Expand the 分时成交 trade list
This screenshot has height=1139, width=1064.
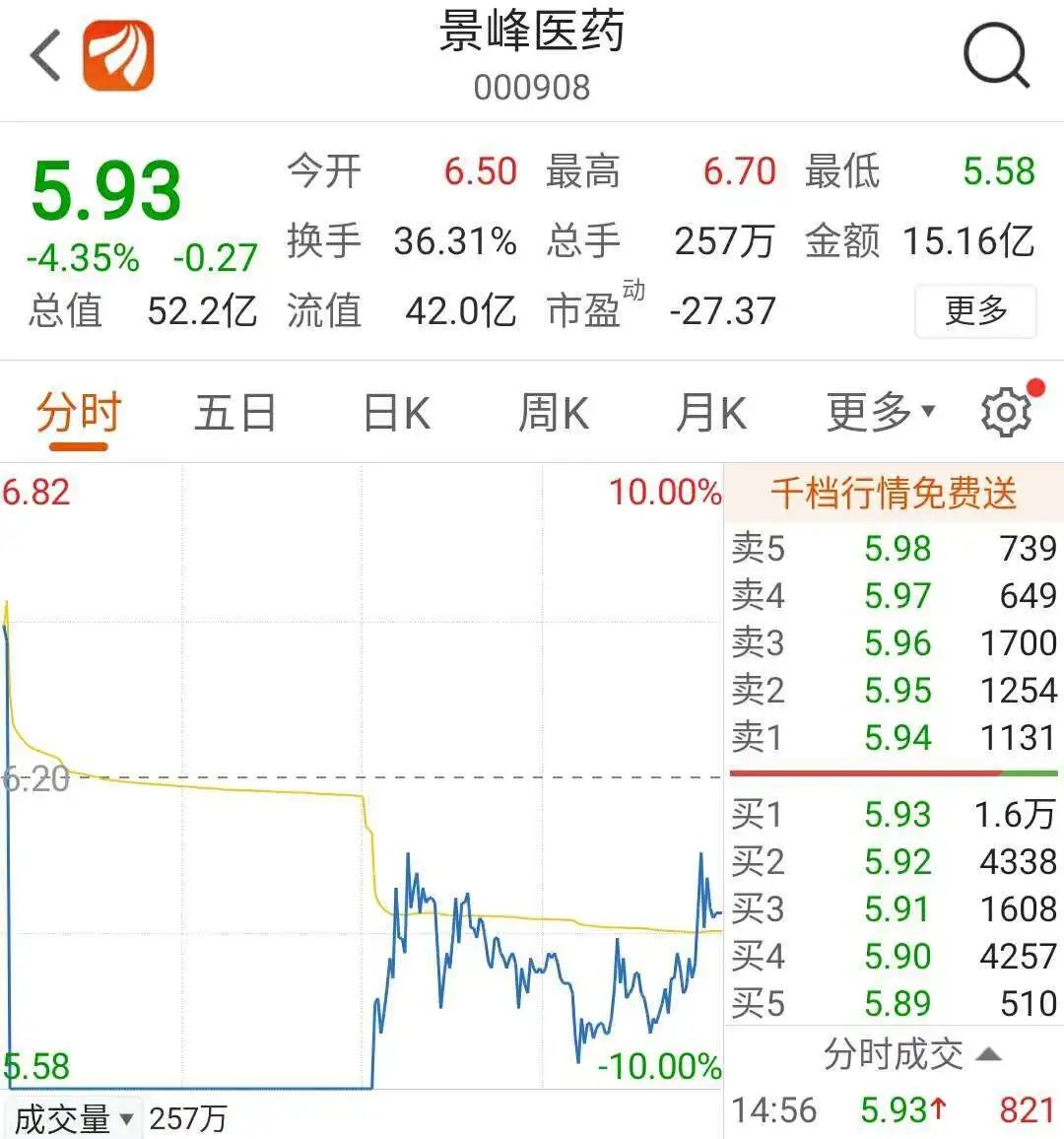[x=911, y=1055]
